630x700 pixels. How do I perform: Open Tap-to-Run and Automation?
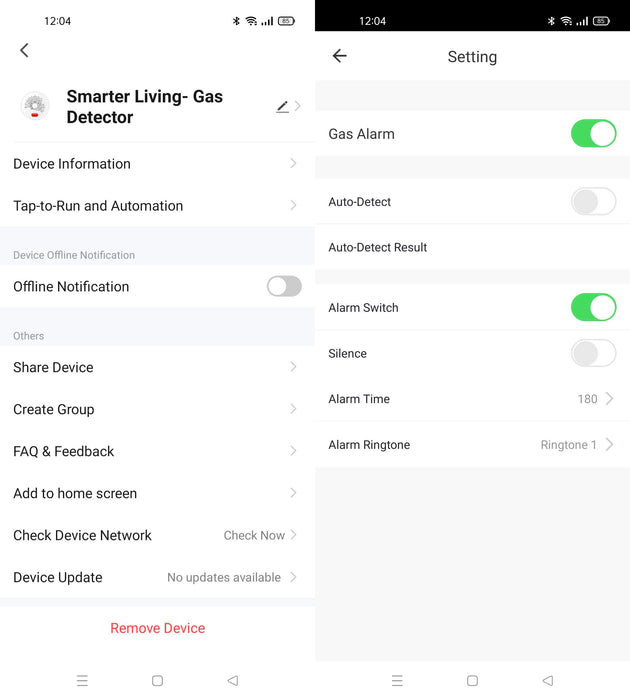coord(157,206)
